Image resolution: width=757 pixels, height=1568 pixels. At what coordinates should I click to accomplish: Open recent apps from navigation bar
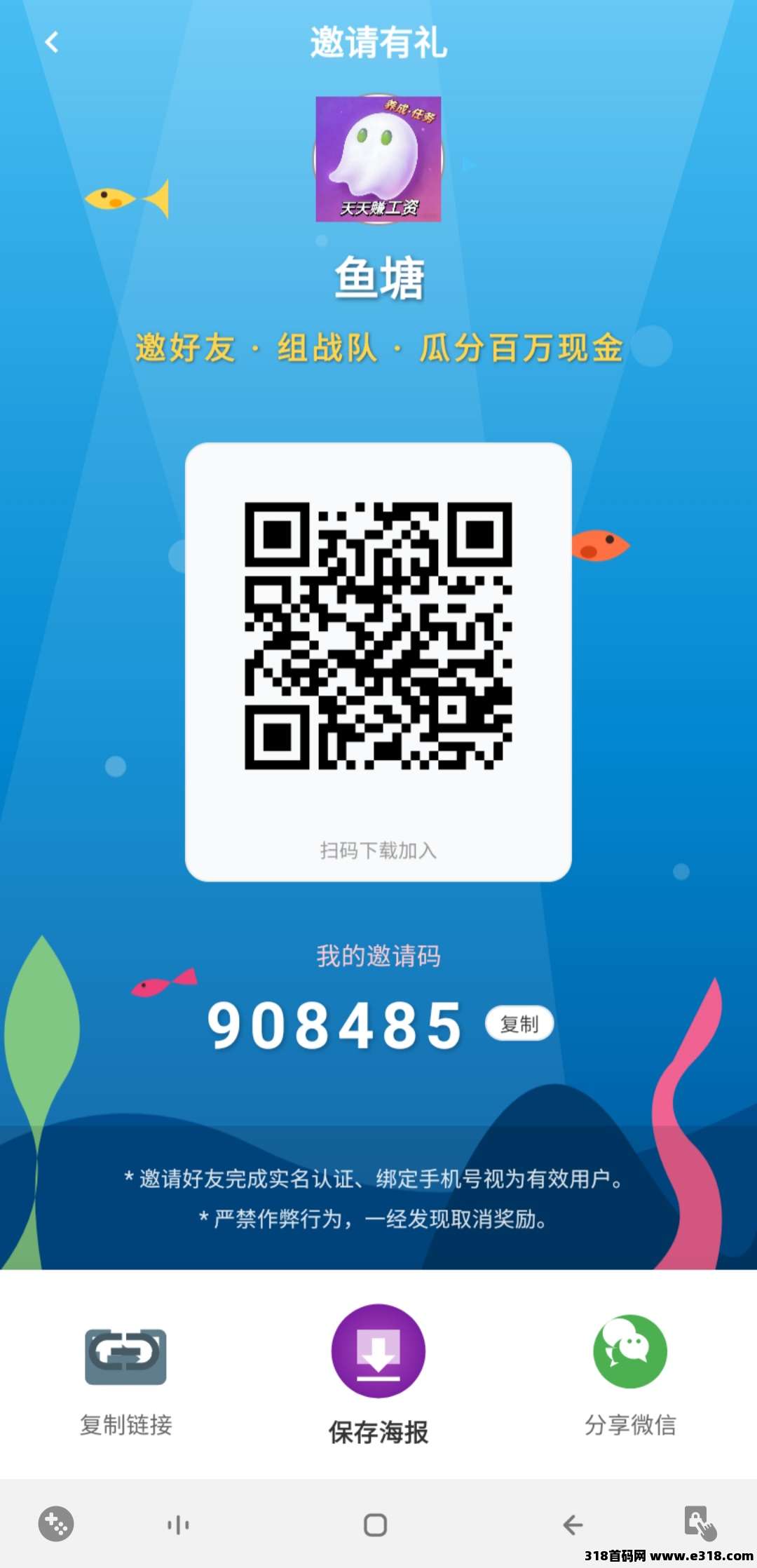click(178, 1525)
